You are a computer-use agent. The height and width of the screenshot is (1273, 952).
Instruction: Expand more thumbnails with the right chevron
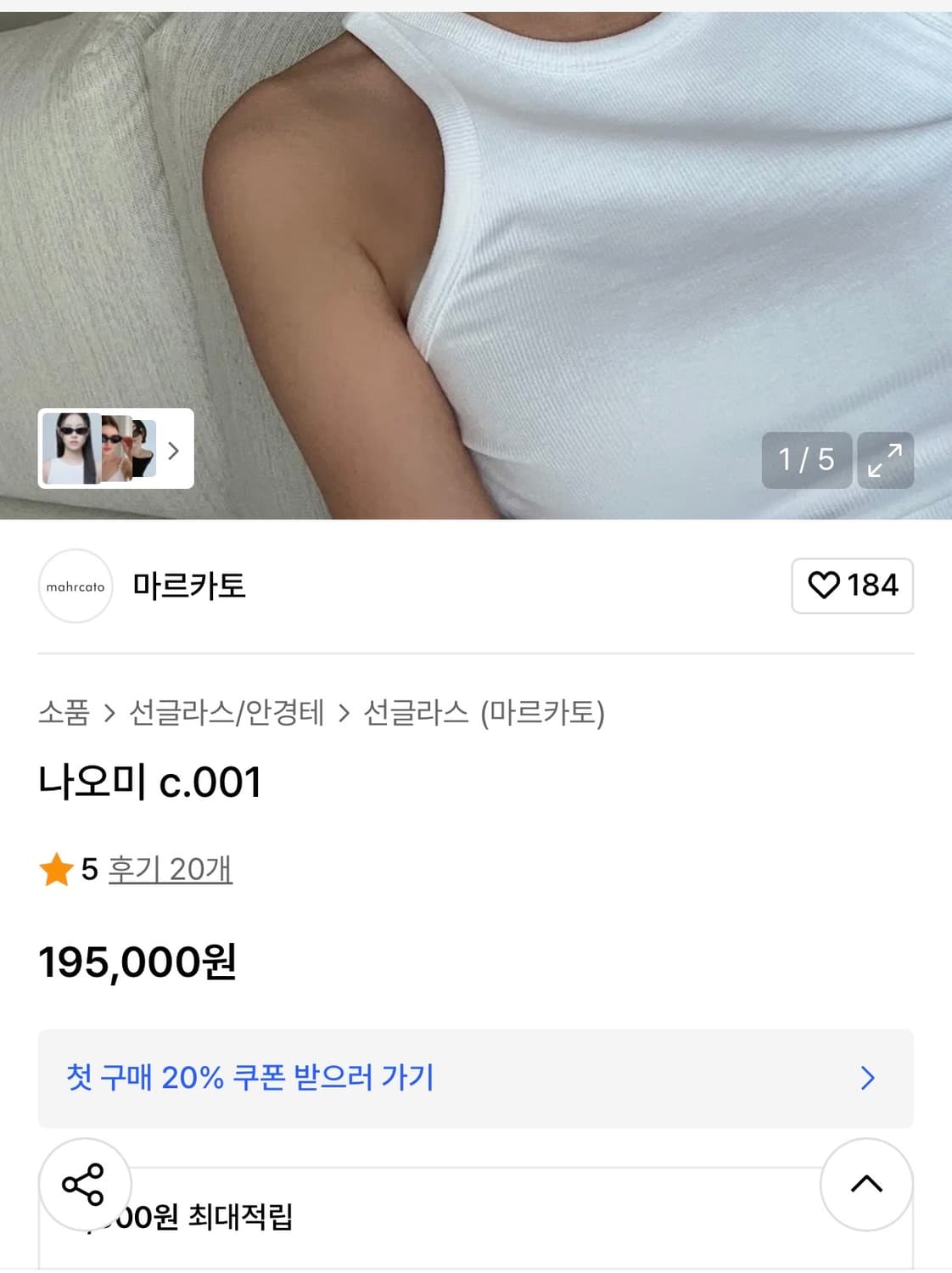172,451
